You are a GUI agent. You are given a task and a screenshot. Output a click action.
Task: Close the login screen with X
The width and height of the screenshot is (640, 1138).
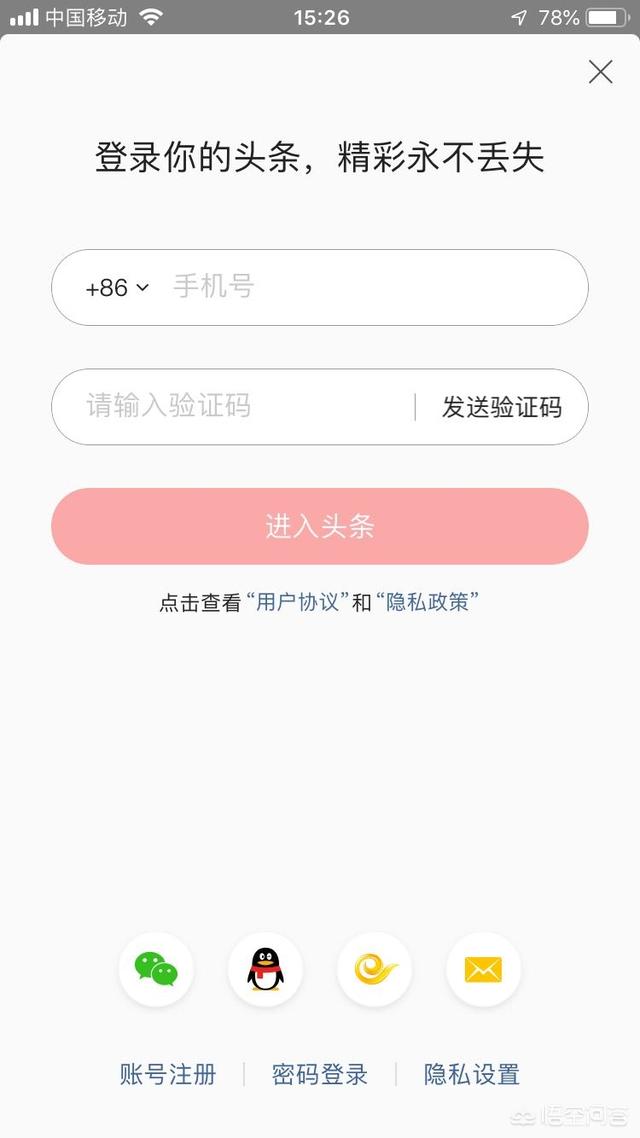tap(600, 72)
